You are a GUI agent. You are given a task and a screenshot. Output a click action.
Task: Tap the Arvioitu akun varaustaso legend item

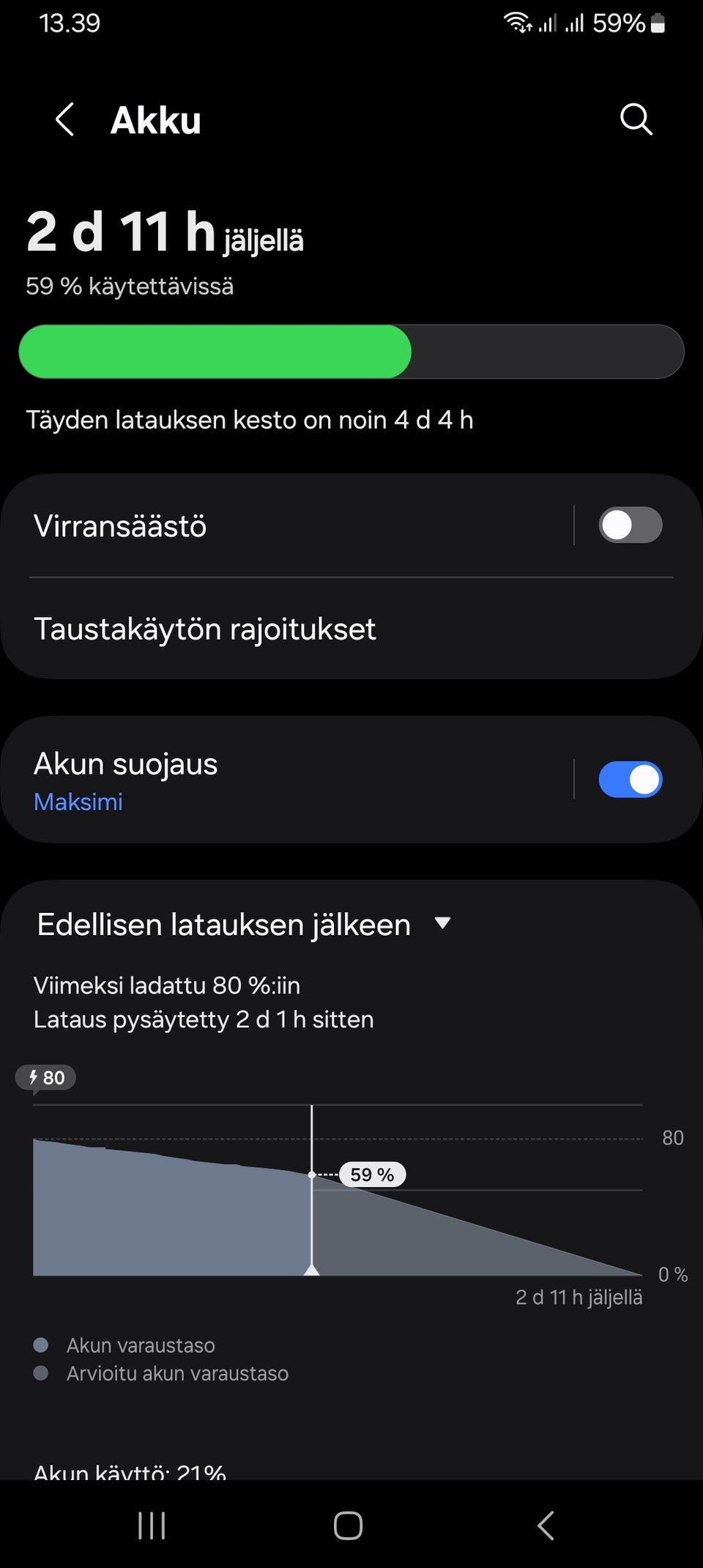coord(176,1373)
